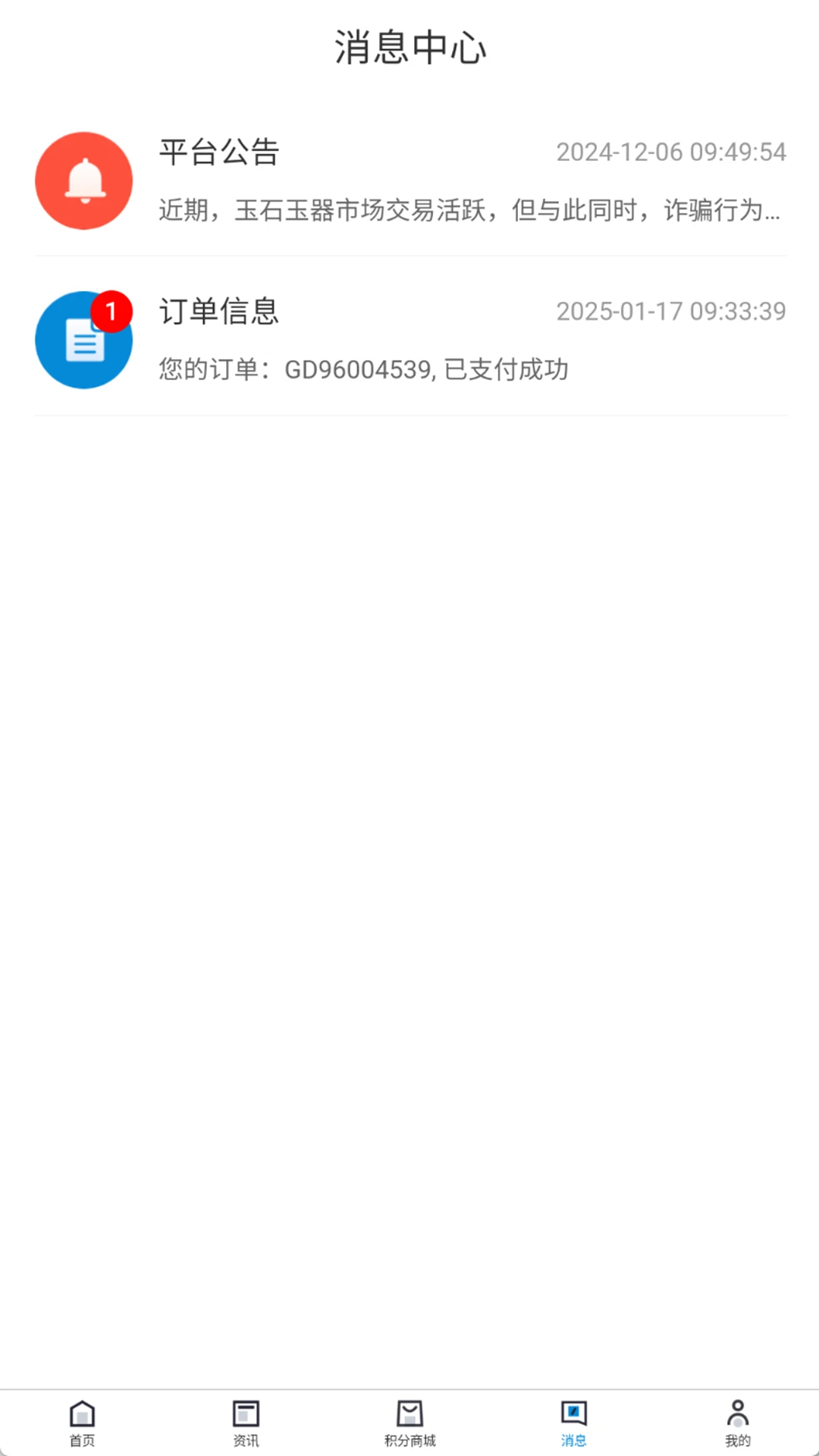The image size is (819, 1456).
Task: Click the red bell announcement icon
Action: point(83,180)
